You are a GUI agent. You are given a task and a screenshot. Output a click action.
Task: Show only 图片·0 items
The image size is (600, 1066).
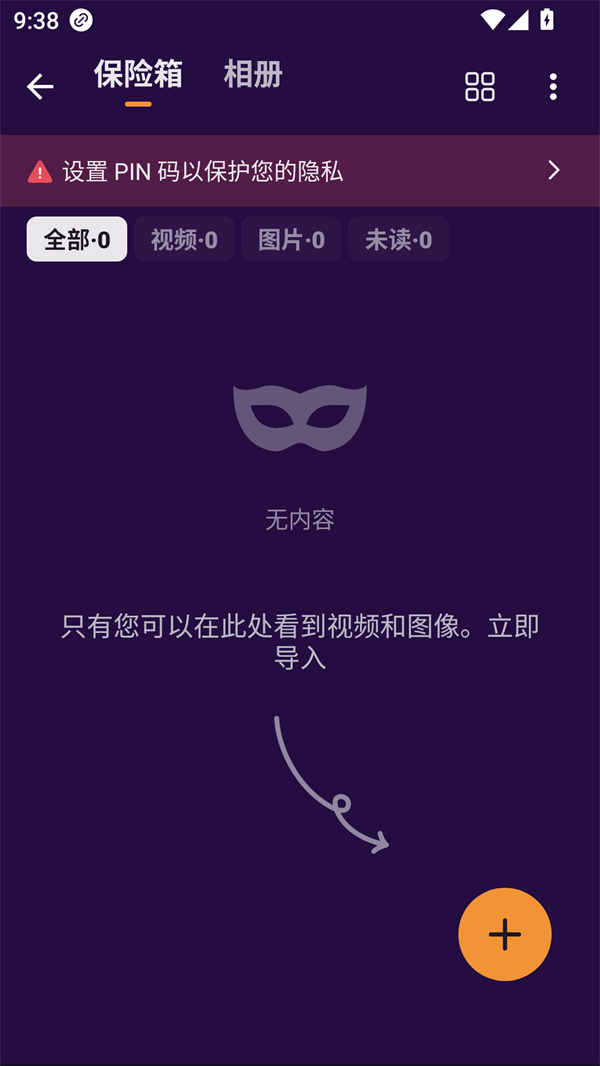coord(291,240)
